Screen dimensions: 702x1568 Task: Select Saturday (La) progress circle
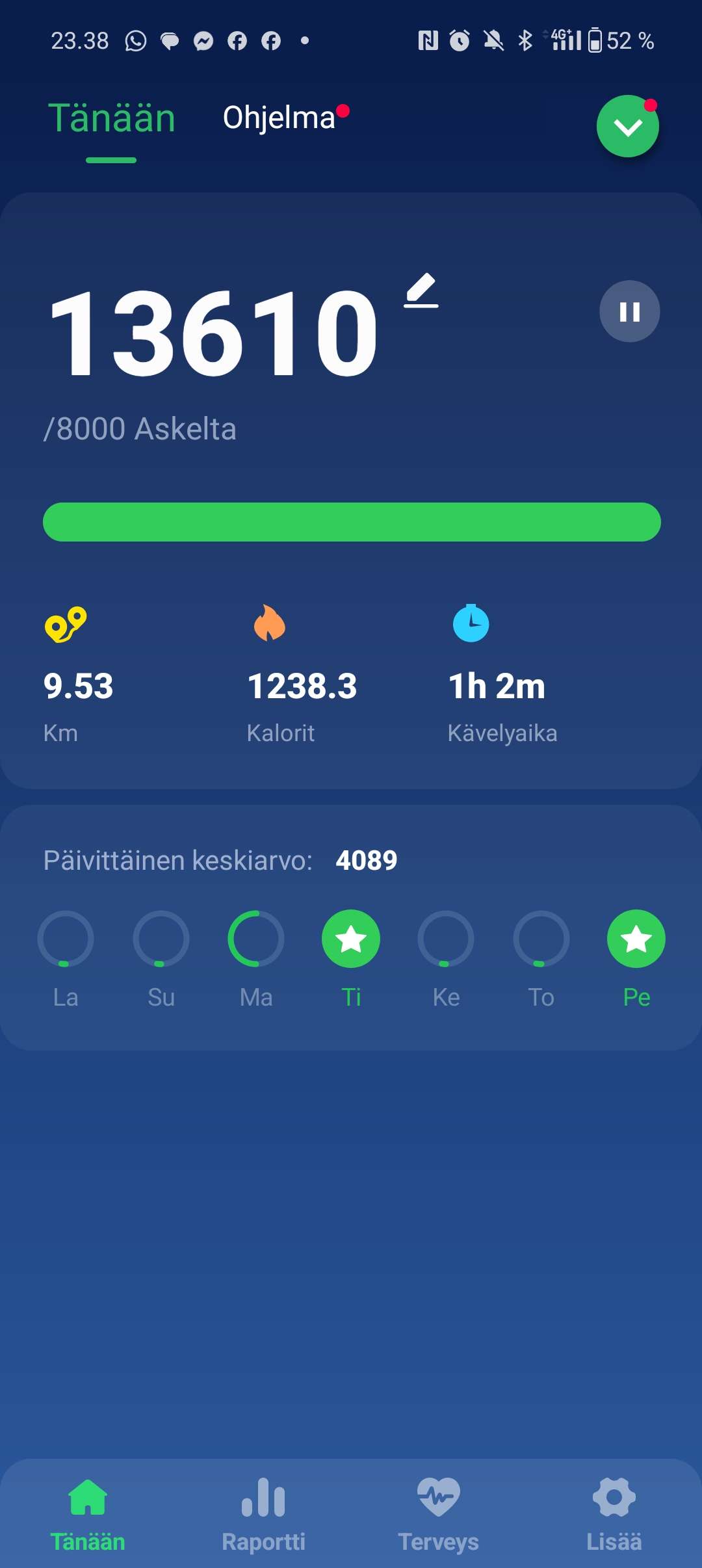[x=66, y=939]
